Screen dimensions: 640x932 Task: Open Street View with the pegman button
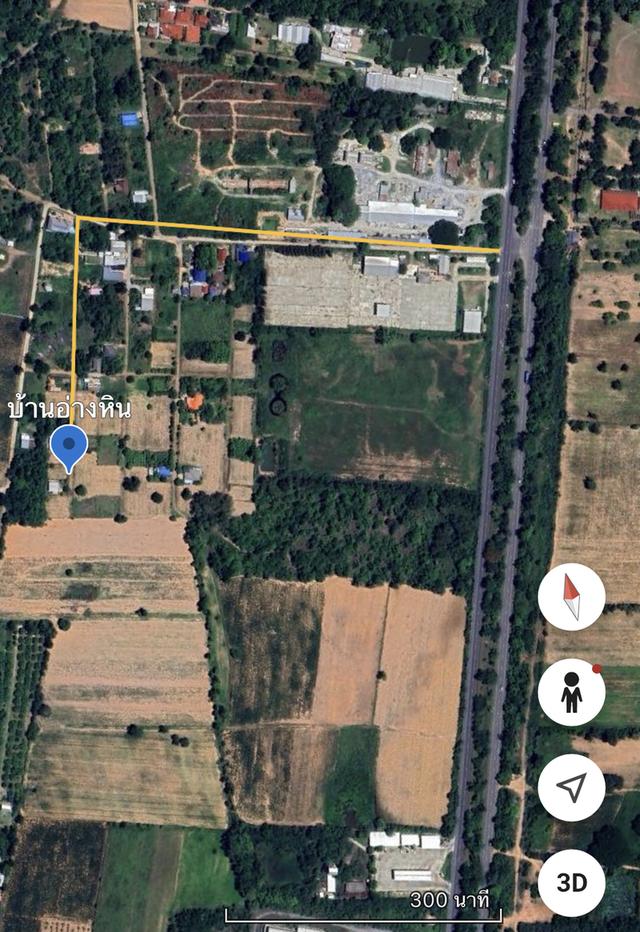pos(571,692)
